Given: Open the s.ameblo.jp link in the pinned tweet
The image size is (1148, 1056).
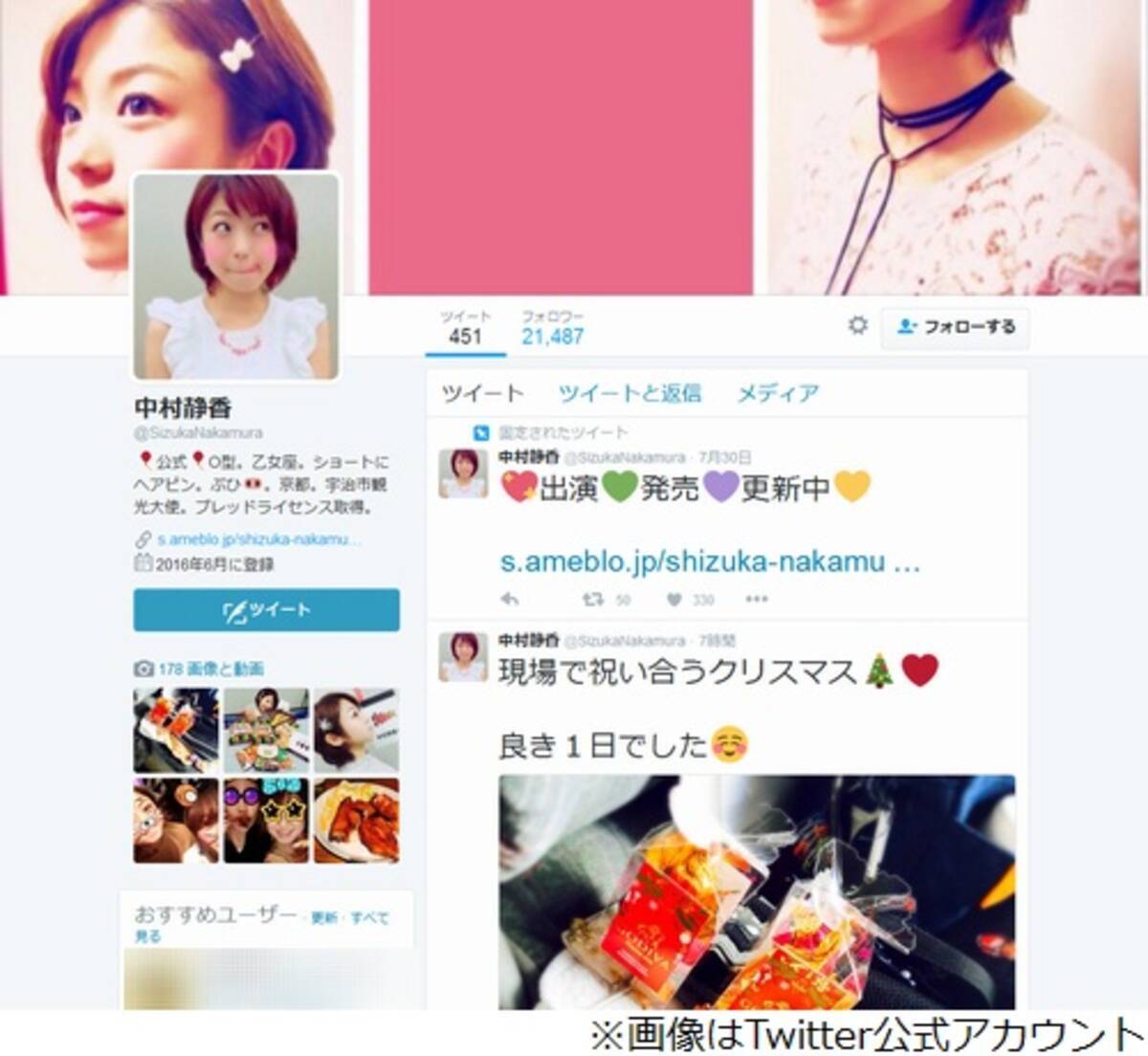Looking at the screenshot, I should pos(709,561).
